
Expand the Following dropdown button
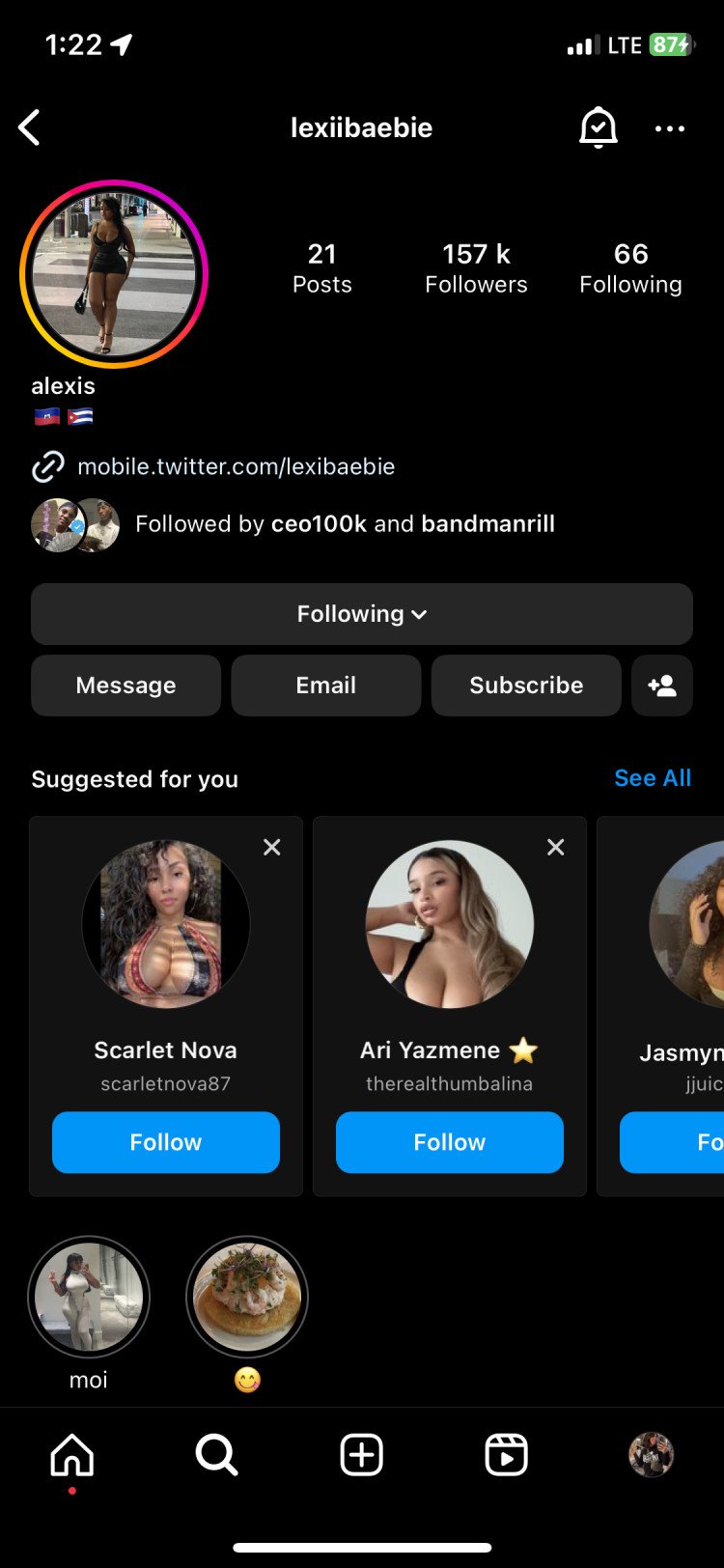(362, 614)
